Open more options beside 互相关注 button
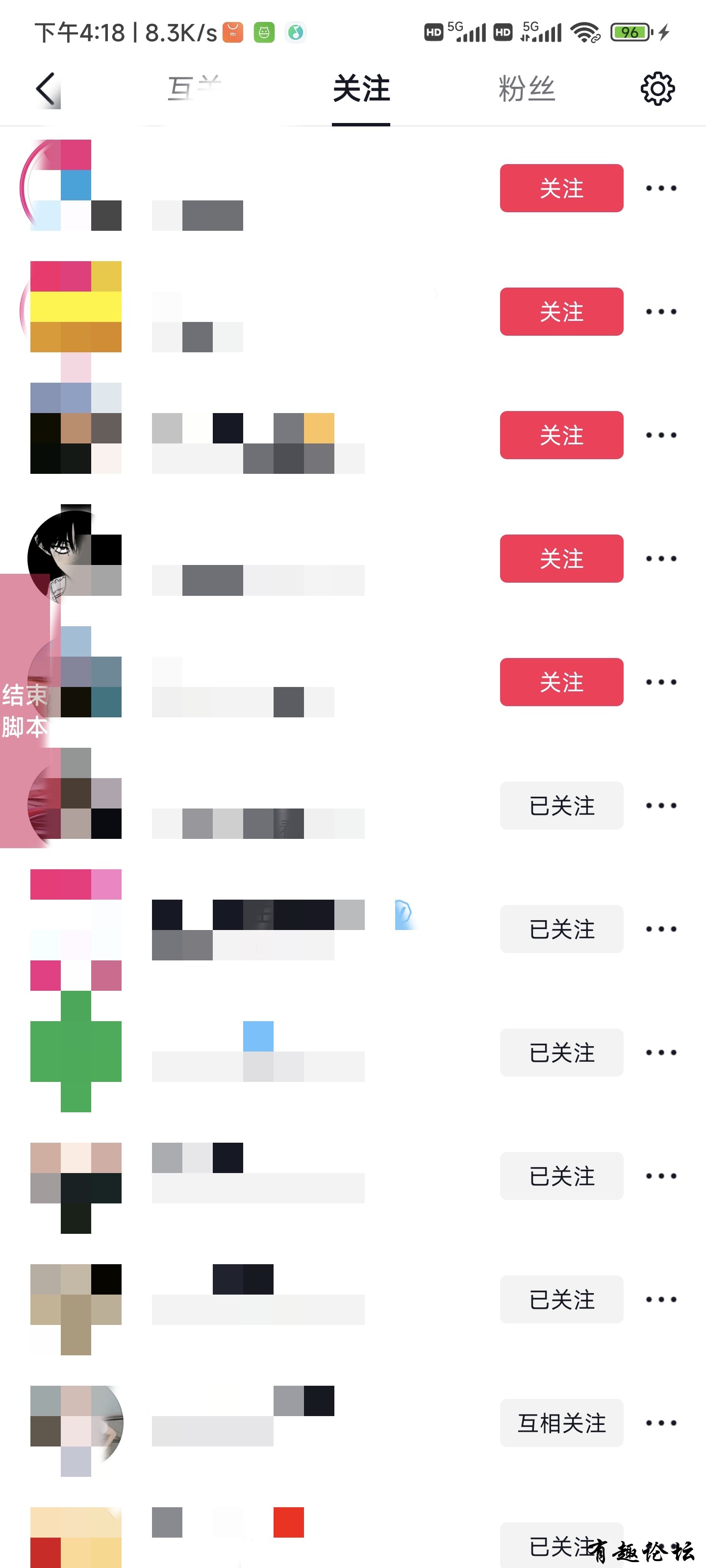 click(x=661, y=1422)
